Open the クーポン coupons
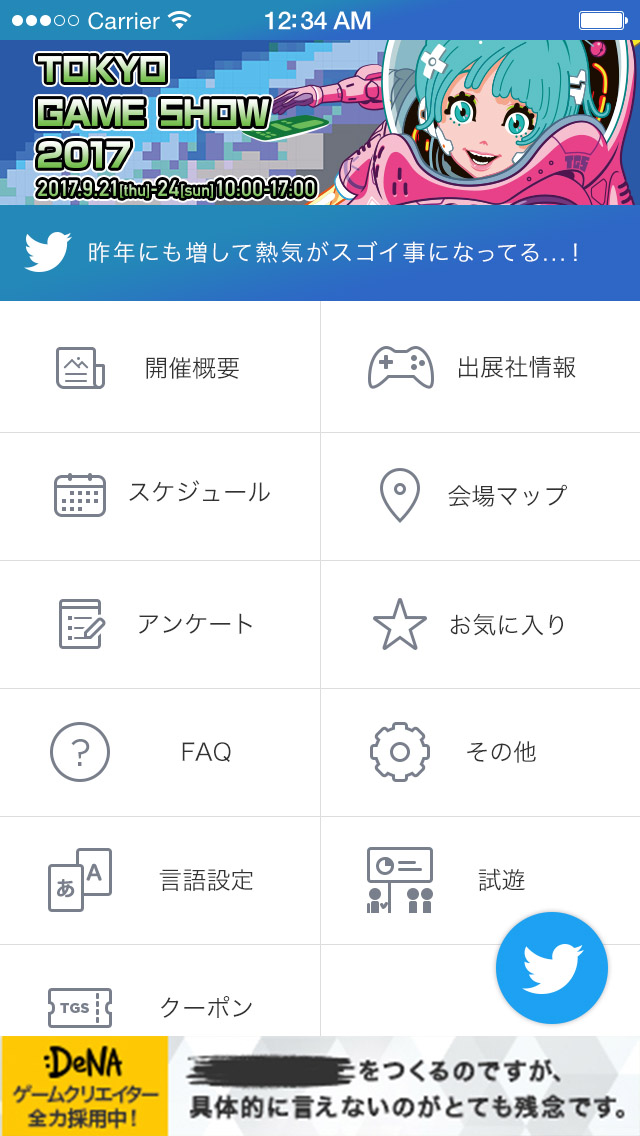Screen dimensions: 640x1136 coord(160,1005)
